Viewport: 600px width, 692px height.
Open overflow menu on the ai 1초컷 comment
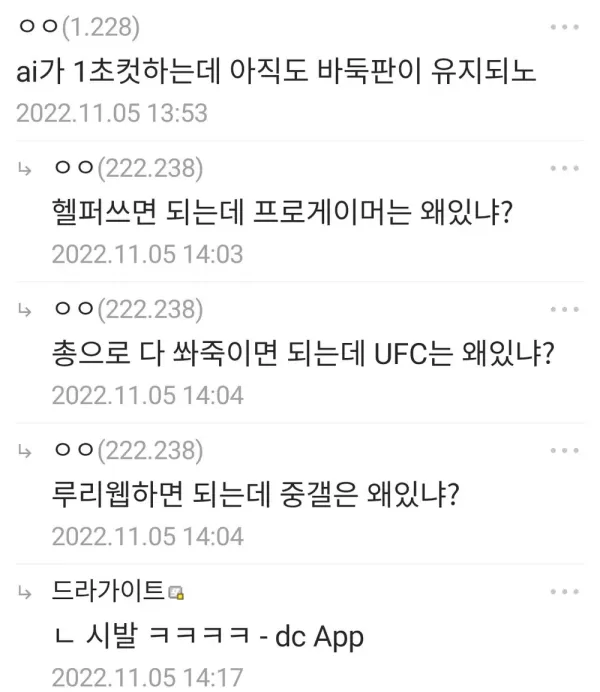[x=564, y=27]
